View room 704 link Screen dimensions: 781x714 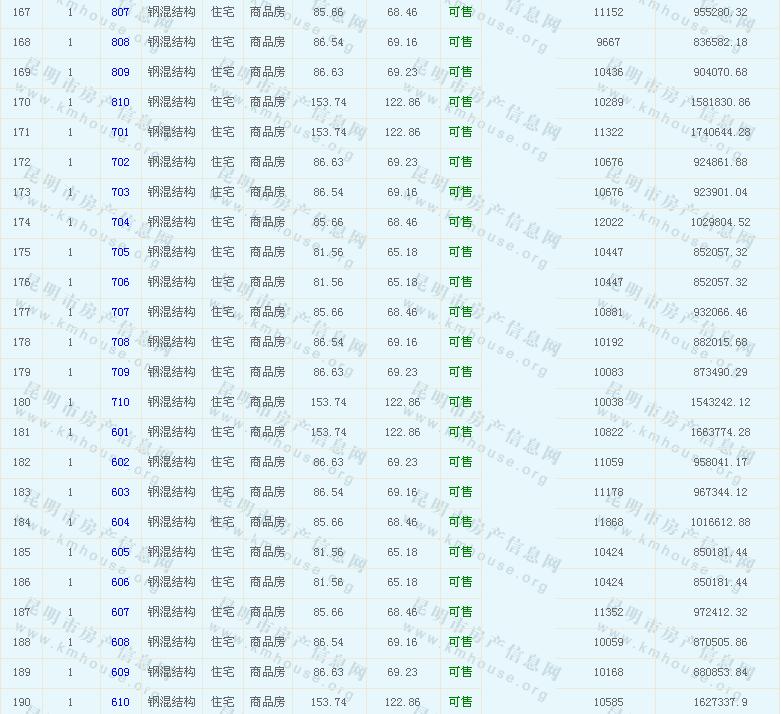(x=120, y=222)
